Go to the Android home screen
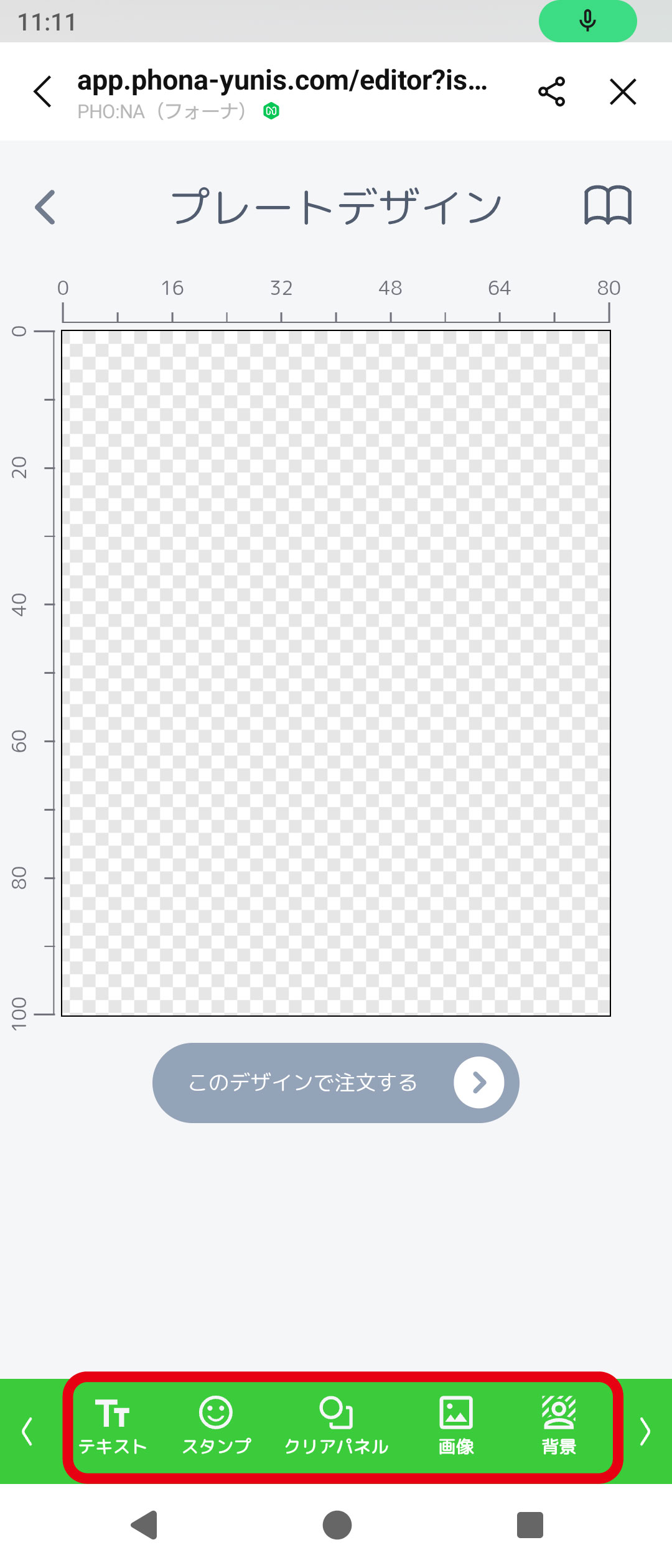The width and height of the screenshot is (672, 1568). (x=337, y=1525)
